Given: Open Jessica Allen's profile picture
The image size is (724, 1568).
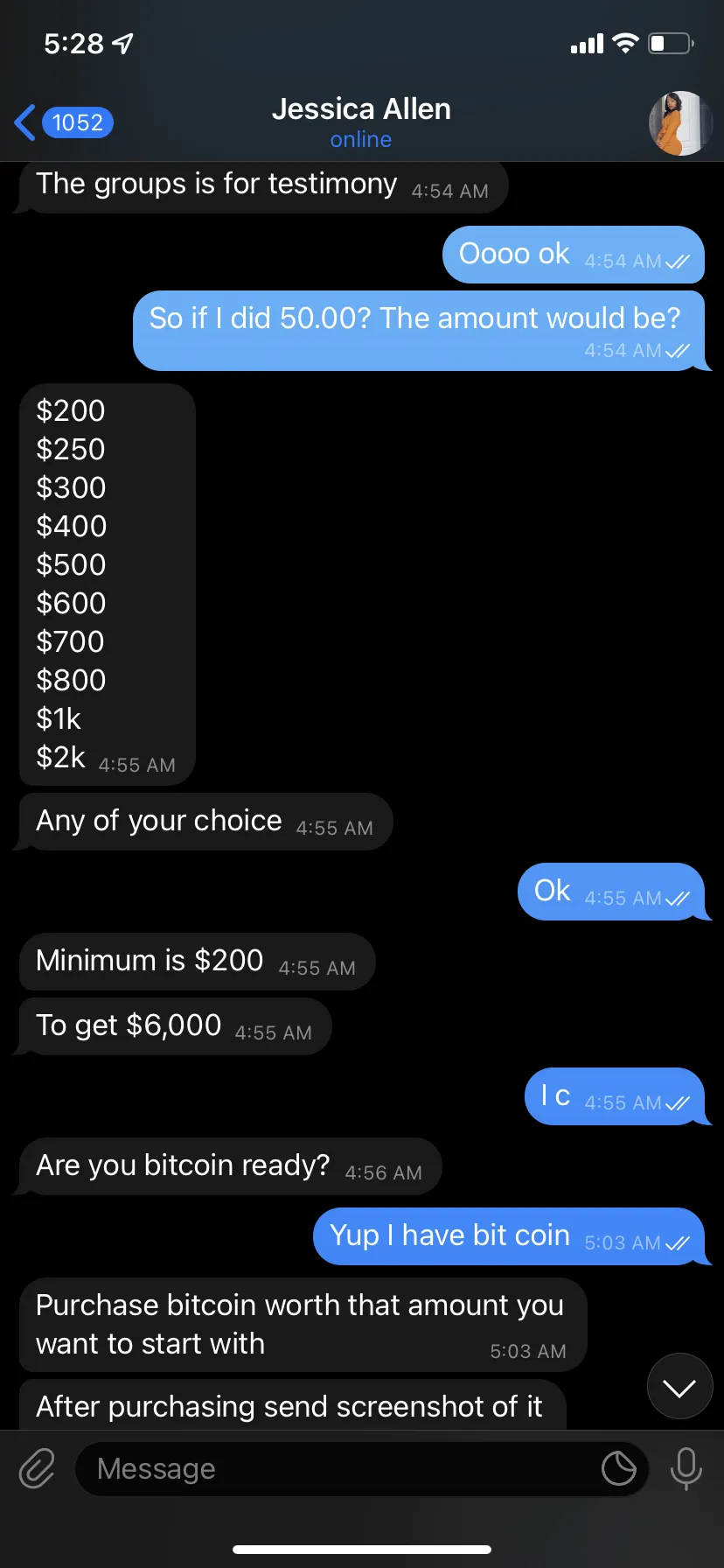Looking at the screenshot, I should tap(680, 123).
